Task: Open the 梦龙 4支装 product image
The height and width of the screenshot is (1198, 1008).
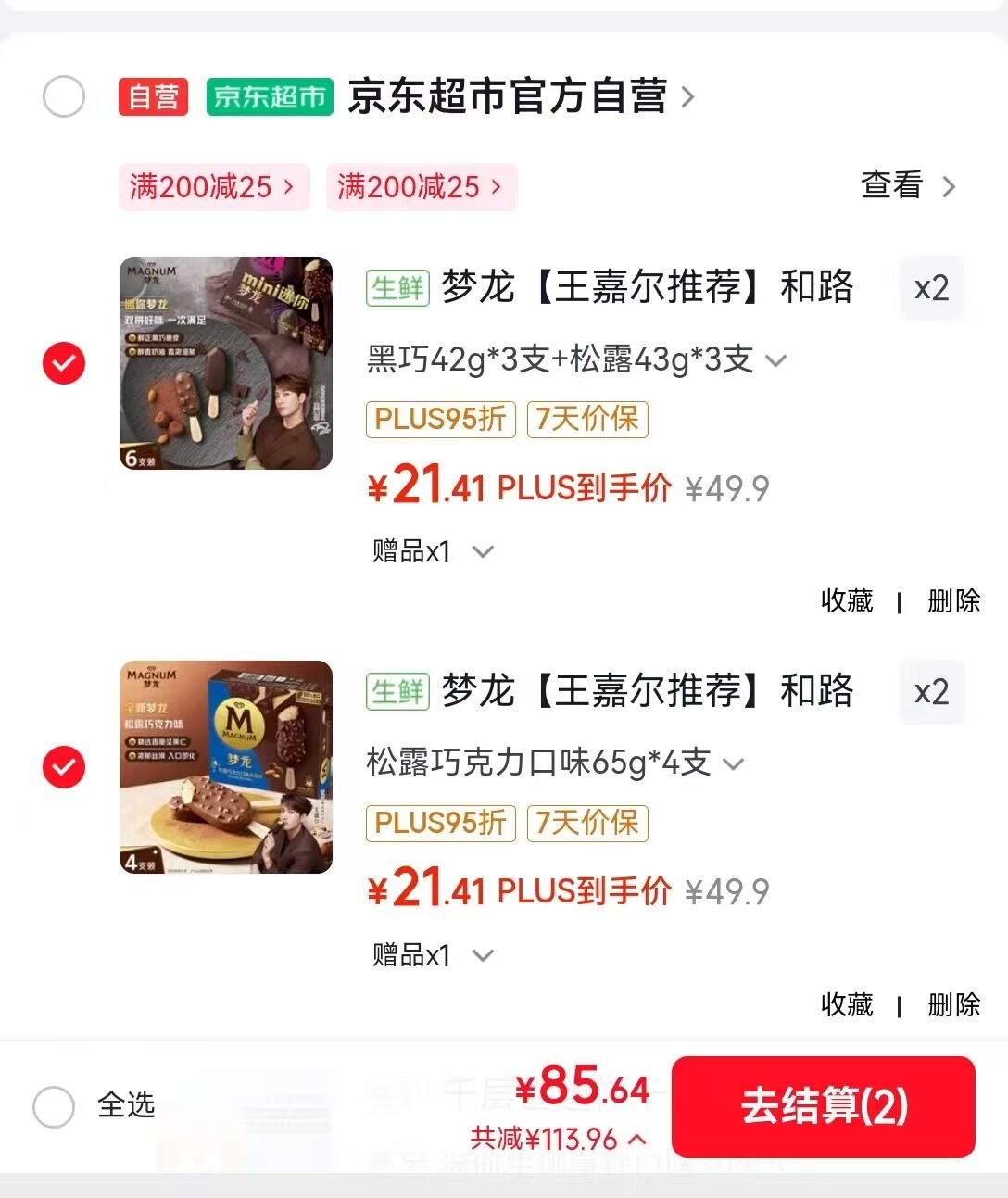Action: coord(226,767)
